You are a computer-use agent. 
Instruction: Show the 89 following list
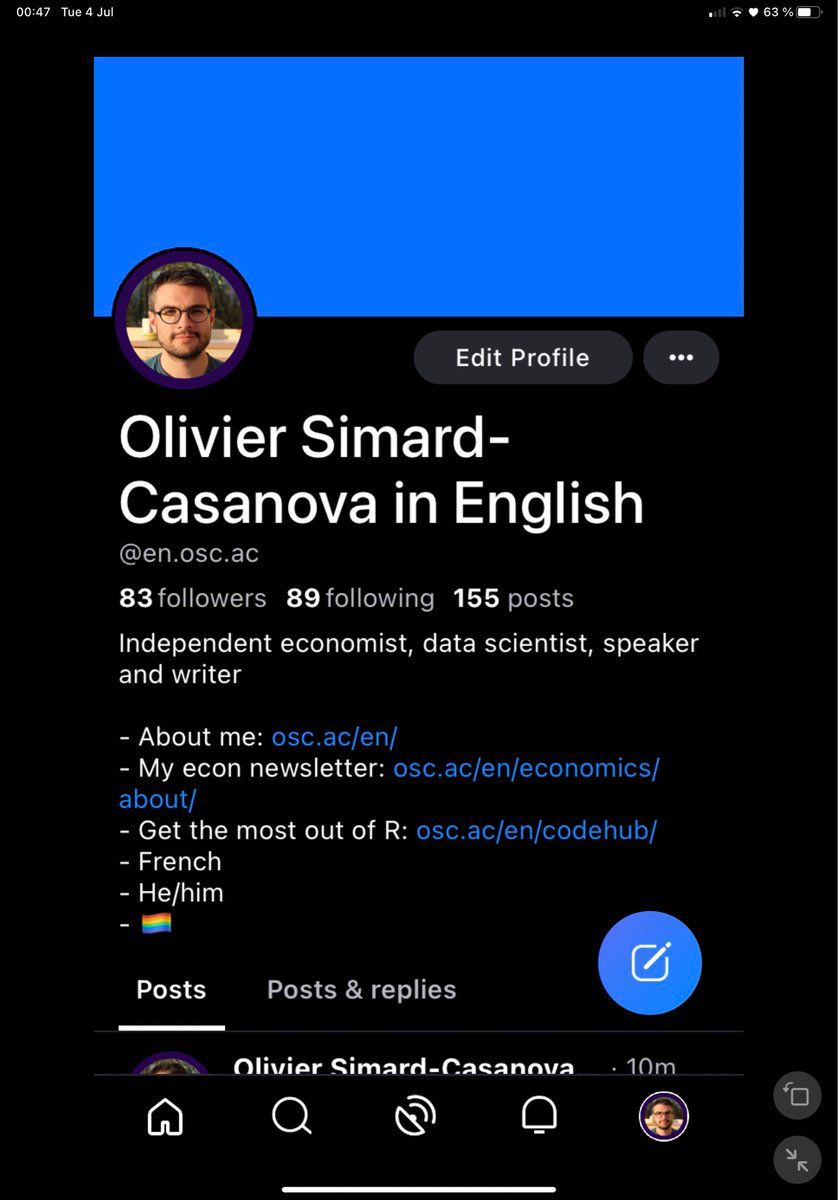[360, 598]
